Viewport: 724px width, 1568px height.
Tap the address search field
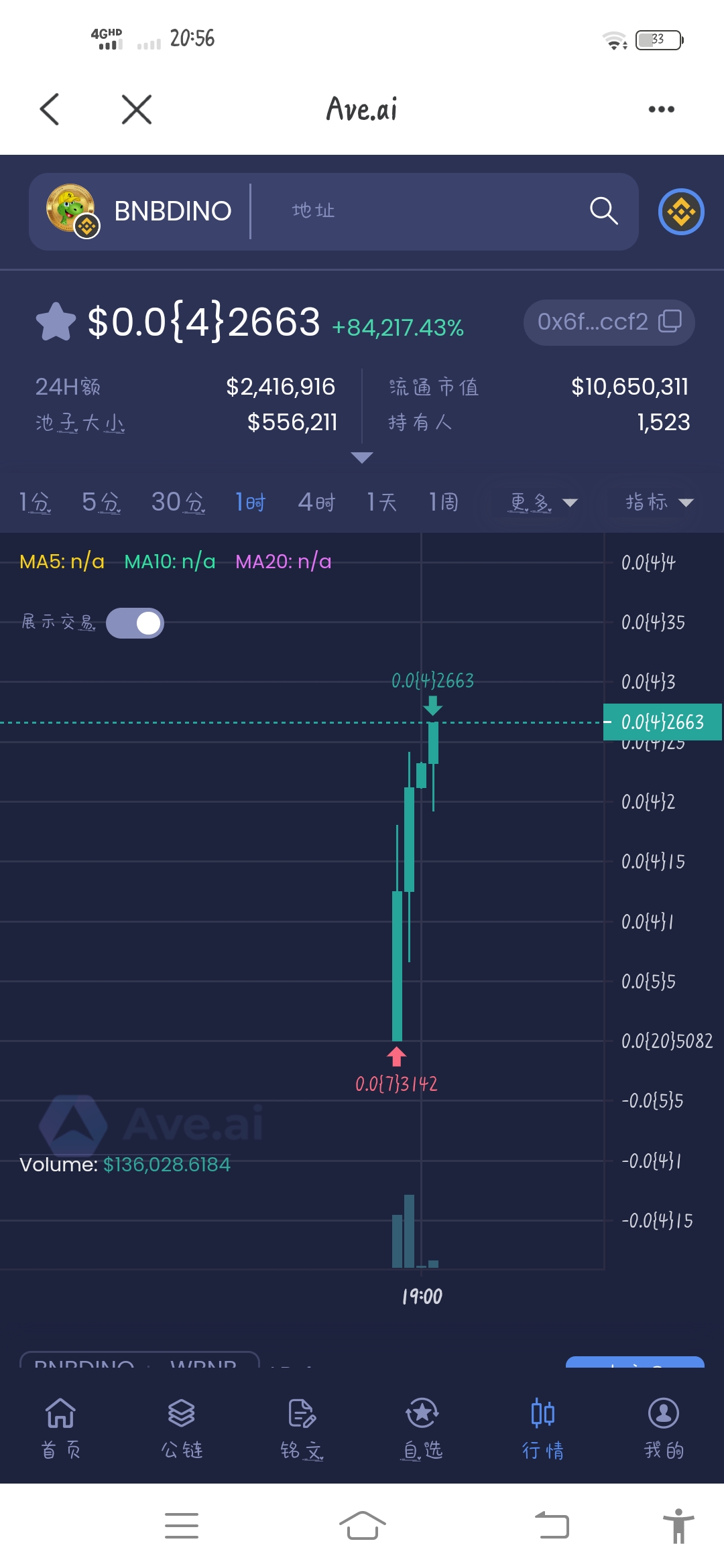click(x=416, y=211)
